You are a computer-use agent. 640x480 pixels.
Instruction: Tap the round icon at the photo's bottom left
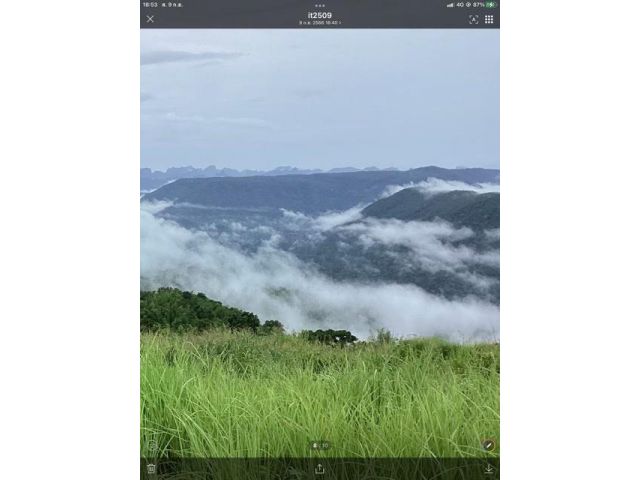click(152, 445)
